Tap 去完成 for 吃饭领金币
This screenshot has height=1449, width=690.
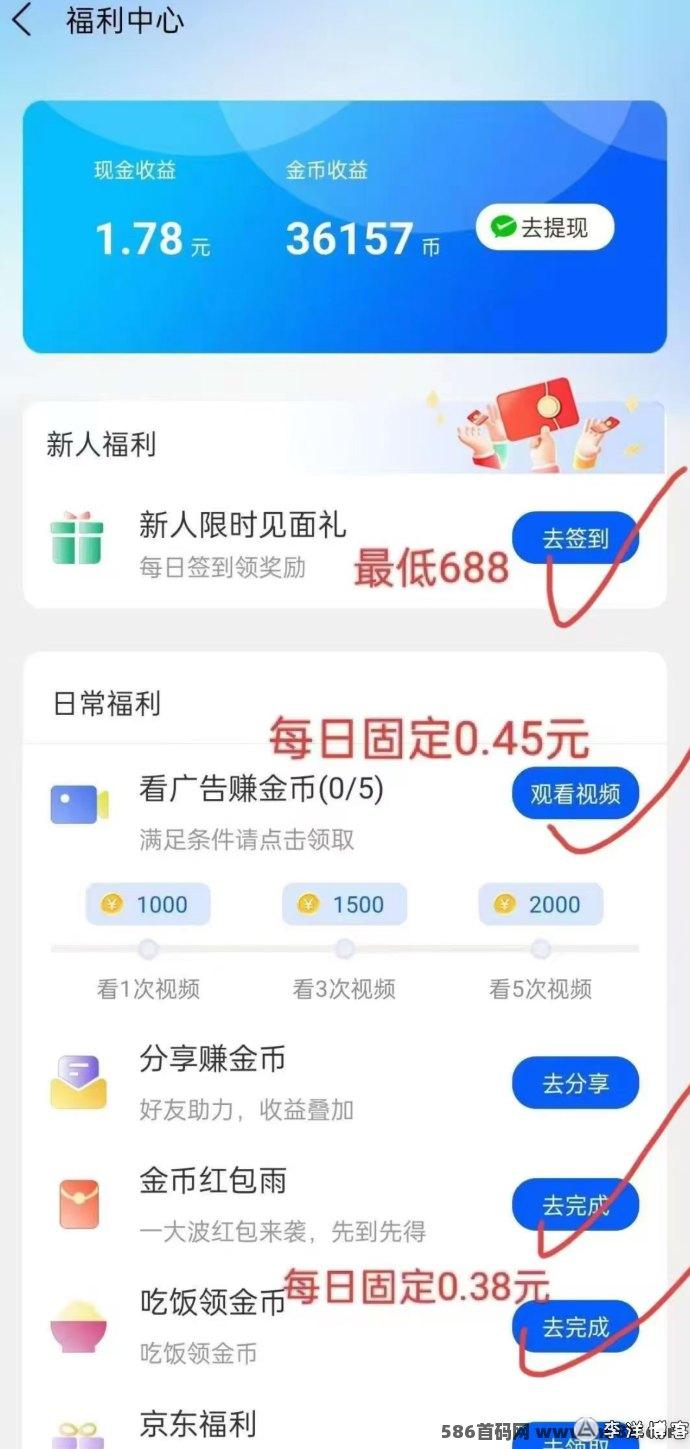(575, 1327)
